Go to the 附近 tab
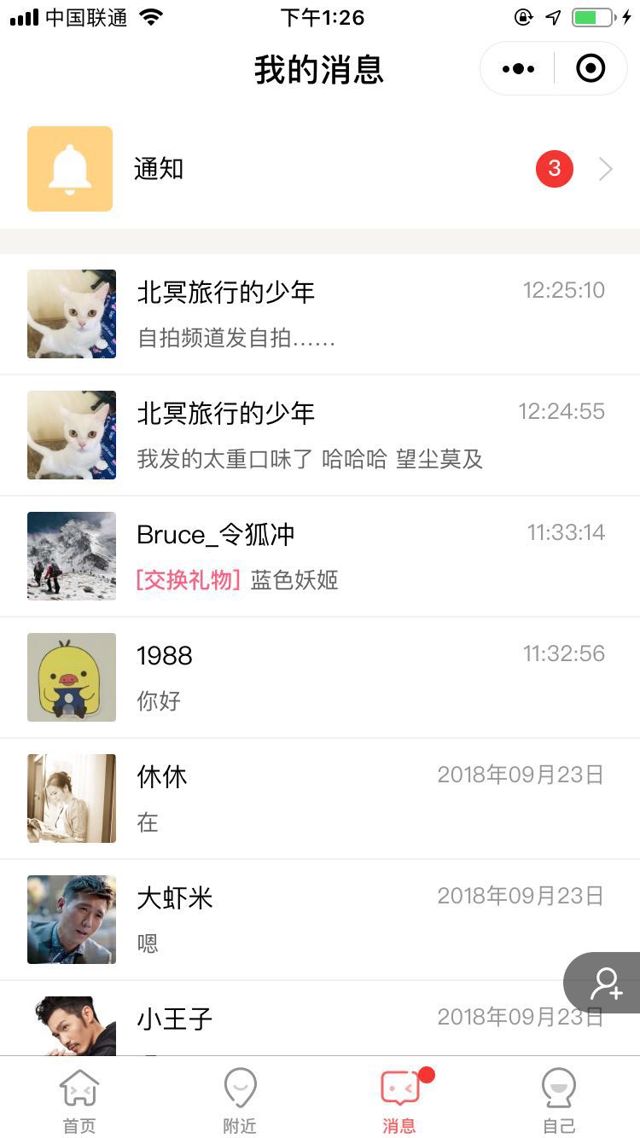640x1138 pixels. coord(240,1098)
